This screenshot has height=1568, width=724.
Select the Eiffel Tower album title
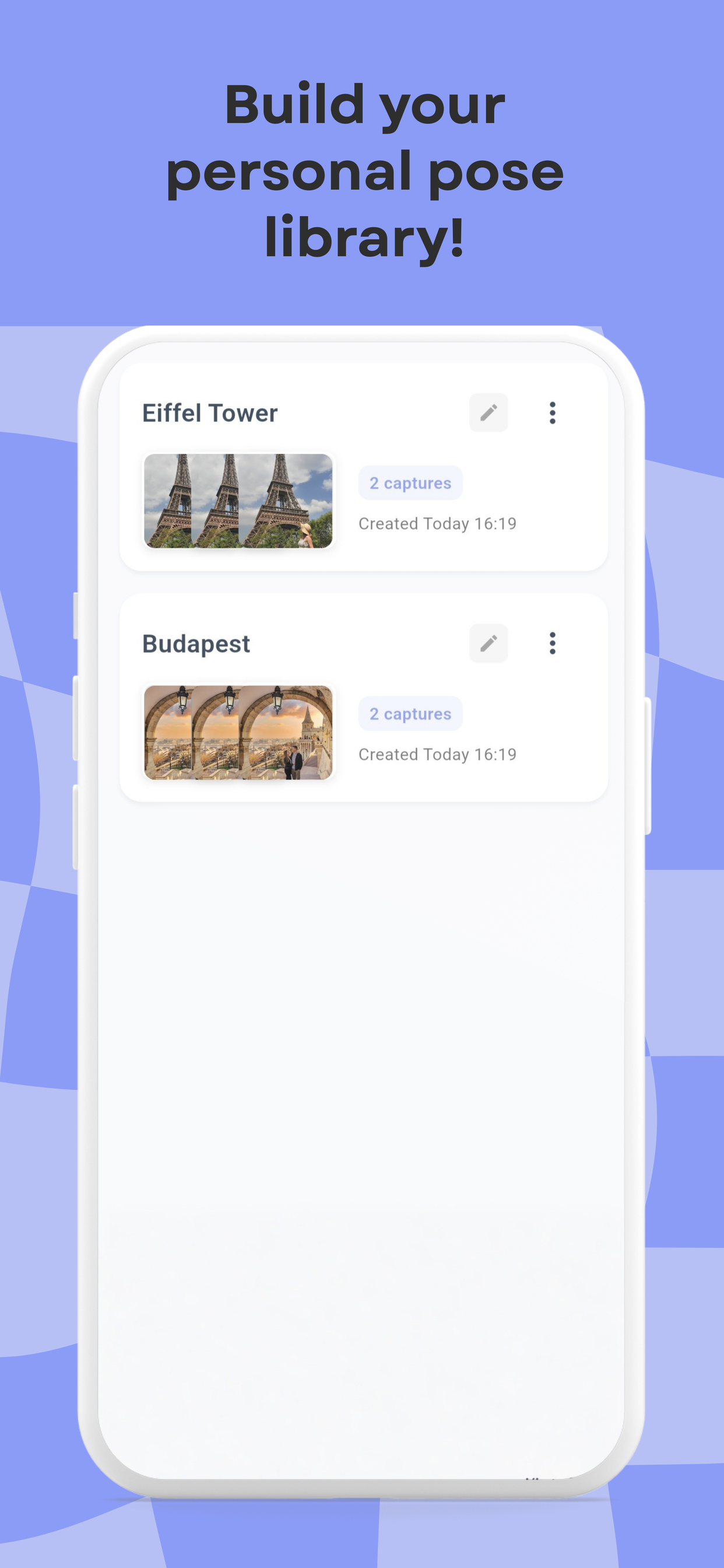pos(210,412)
